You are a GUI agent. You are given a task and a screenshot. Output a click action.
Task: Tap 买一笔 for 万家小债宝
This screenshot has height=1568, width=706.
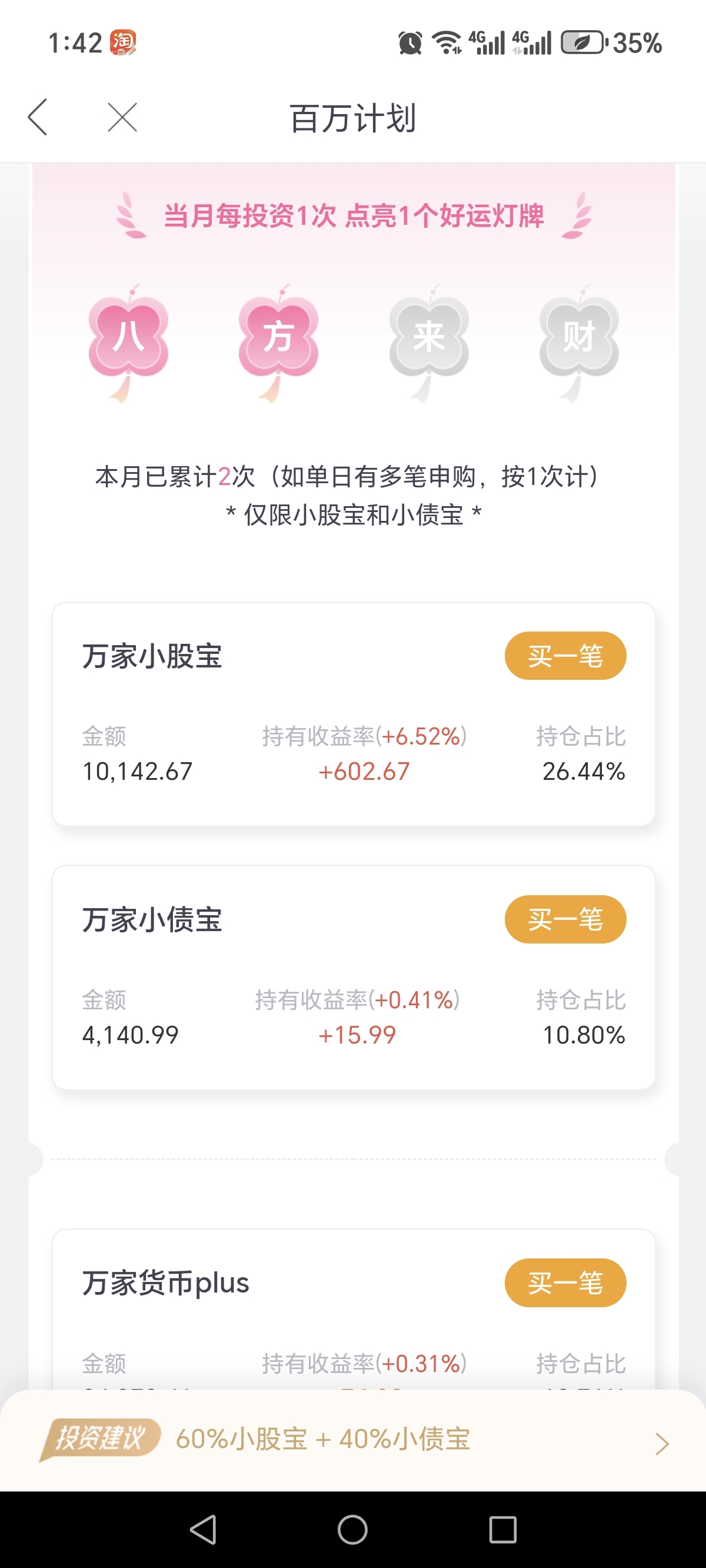coord(565,919)
